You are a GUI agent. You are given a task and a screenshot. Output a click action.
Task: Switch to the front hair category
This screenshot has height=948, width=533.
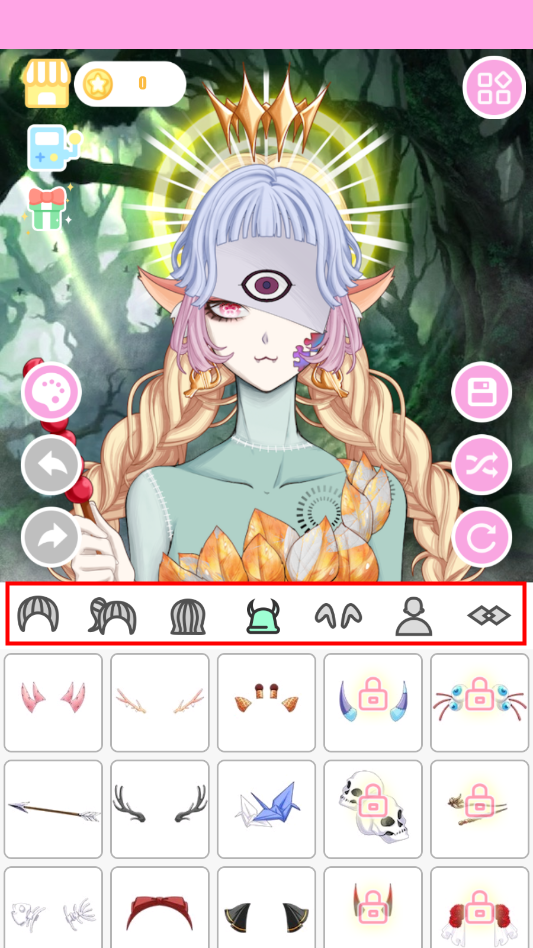pyautogui.click(x=38, y=615)
